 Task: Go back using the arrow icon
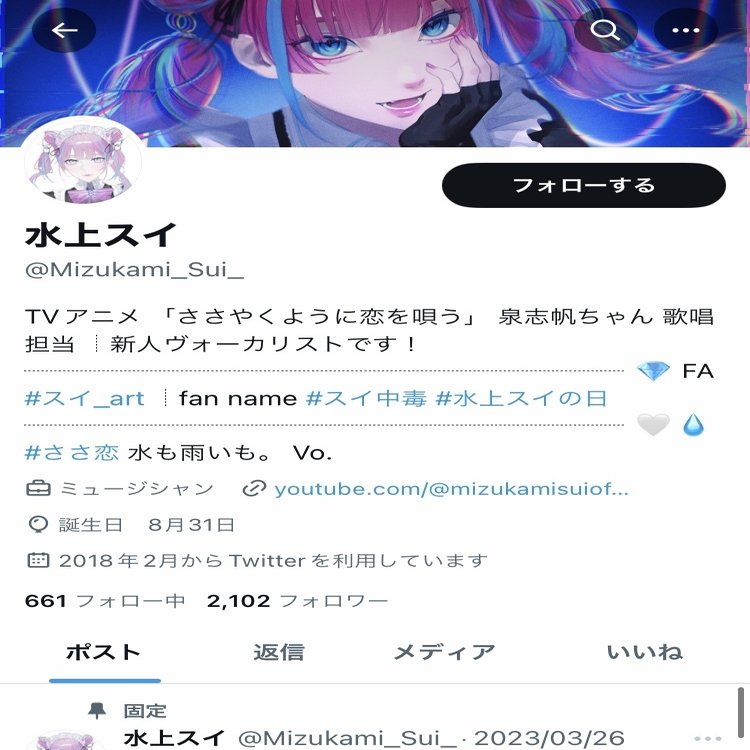[x=64, y=31]
